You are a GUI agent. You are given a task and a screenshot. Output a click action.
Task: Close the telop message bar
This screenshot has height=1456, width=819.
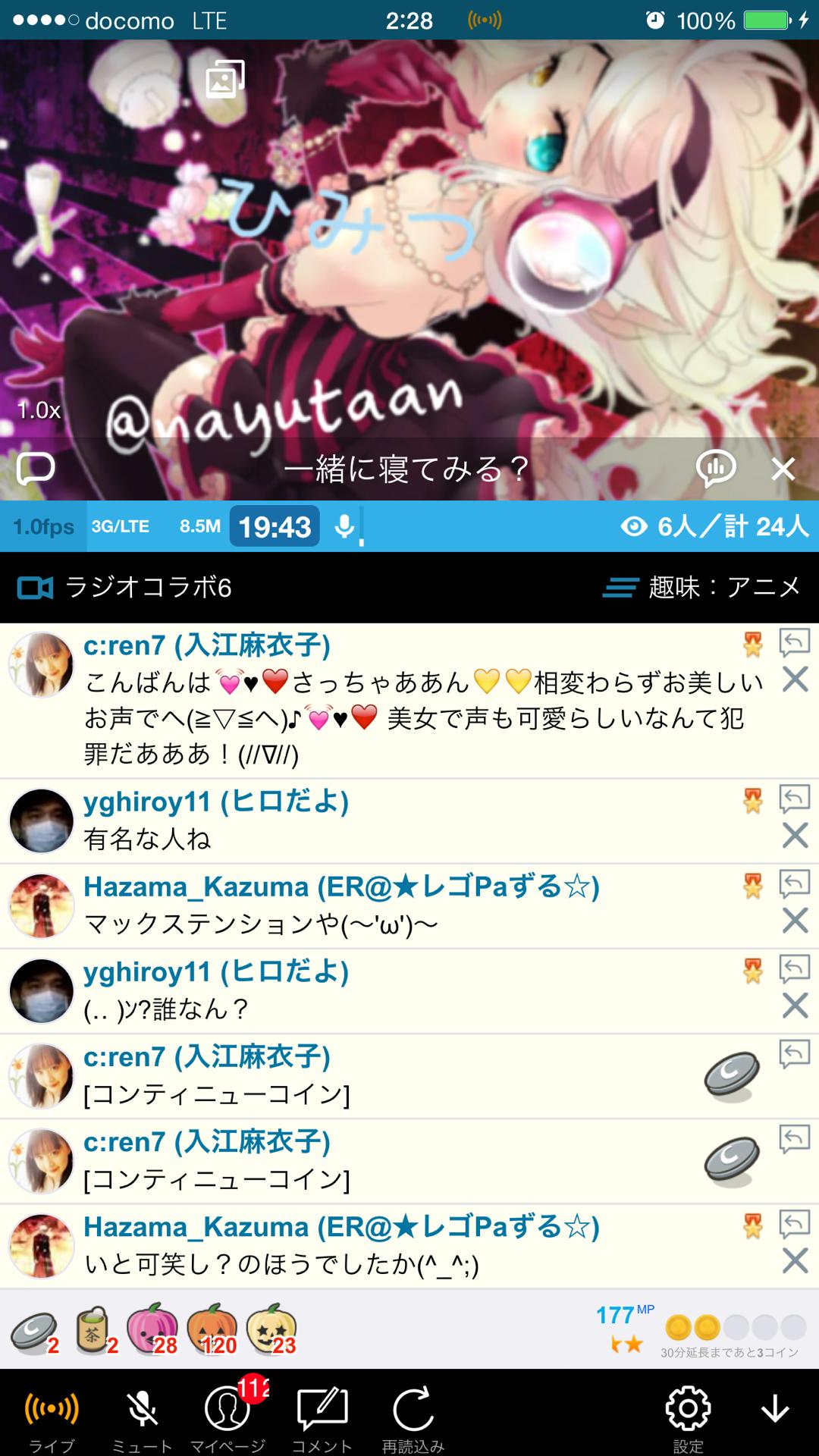point(783,469)
